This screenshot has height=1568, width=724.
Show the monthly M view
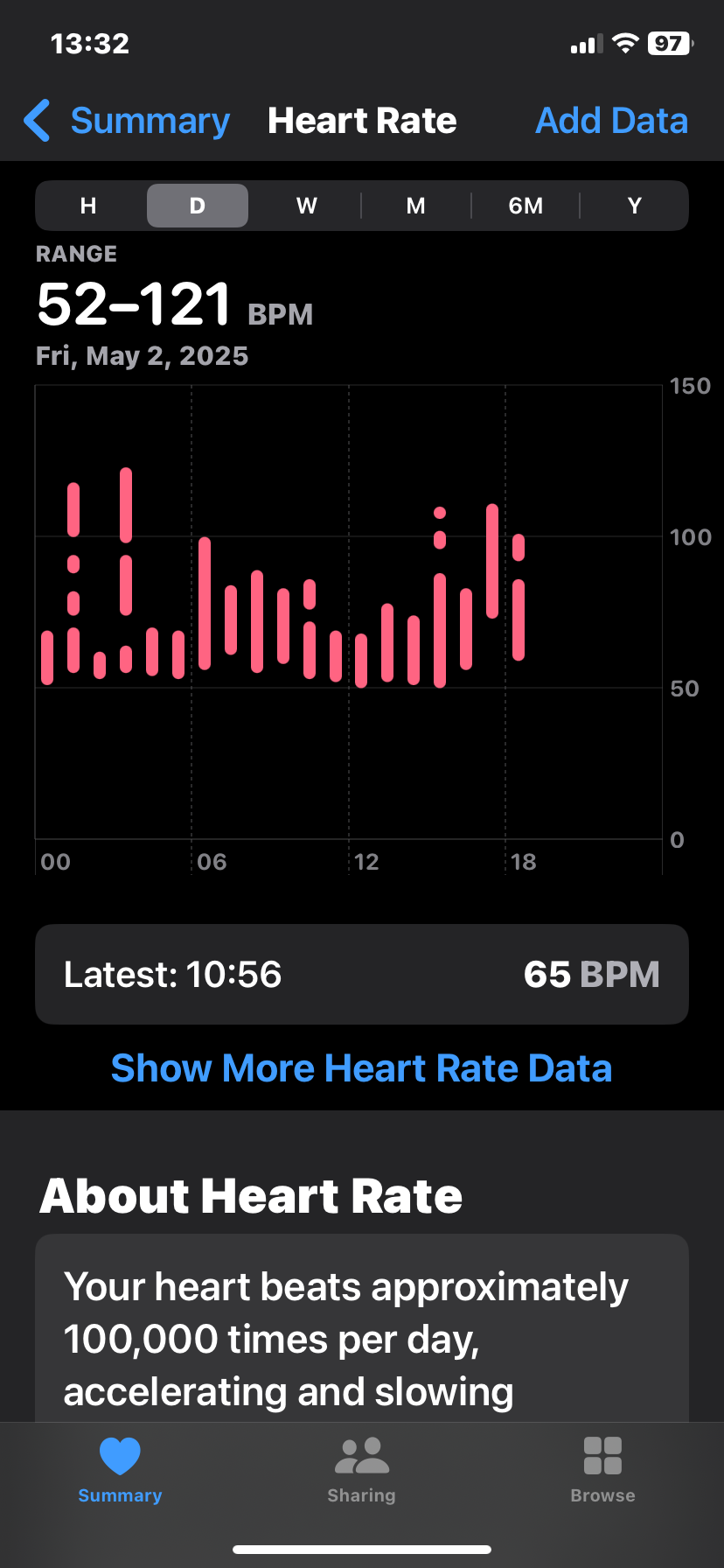(416, 206)
